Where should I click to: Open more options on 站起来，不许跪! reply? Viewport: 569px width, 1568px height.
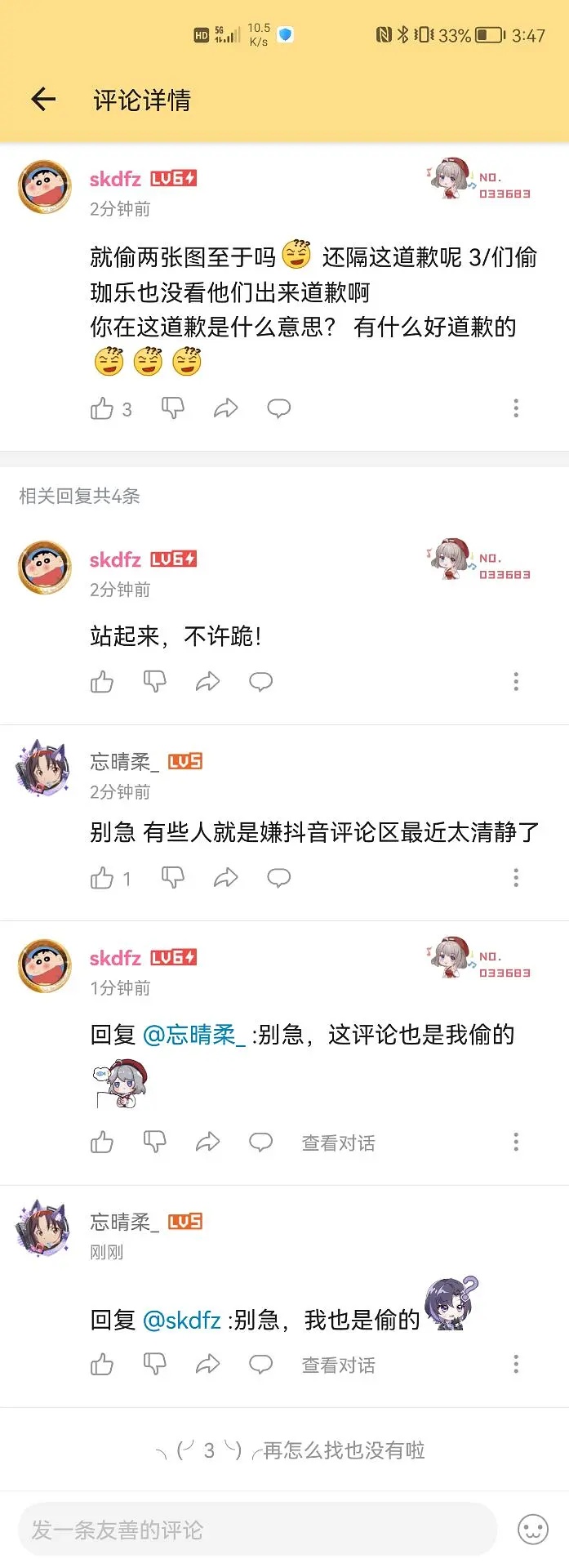pos(515,682)
